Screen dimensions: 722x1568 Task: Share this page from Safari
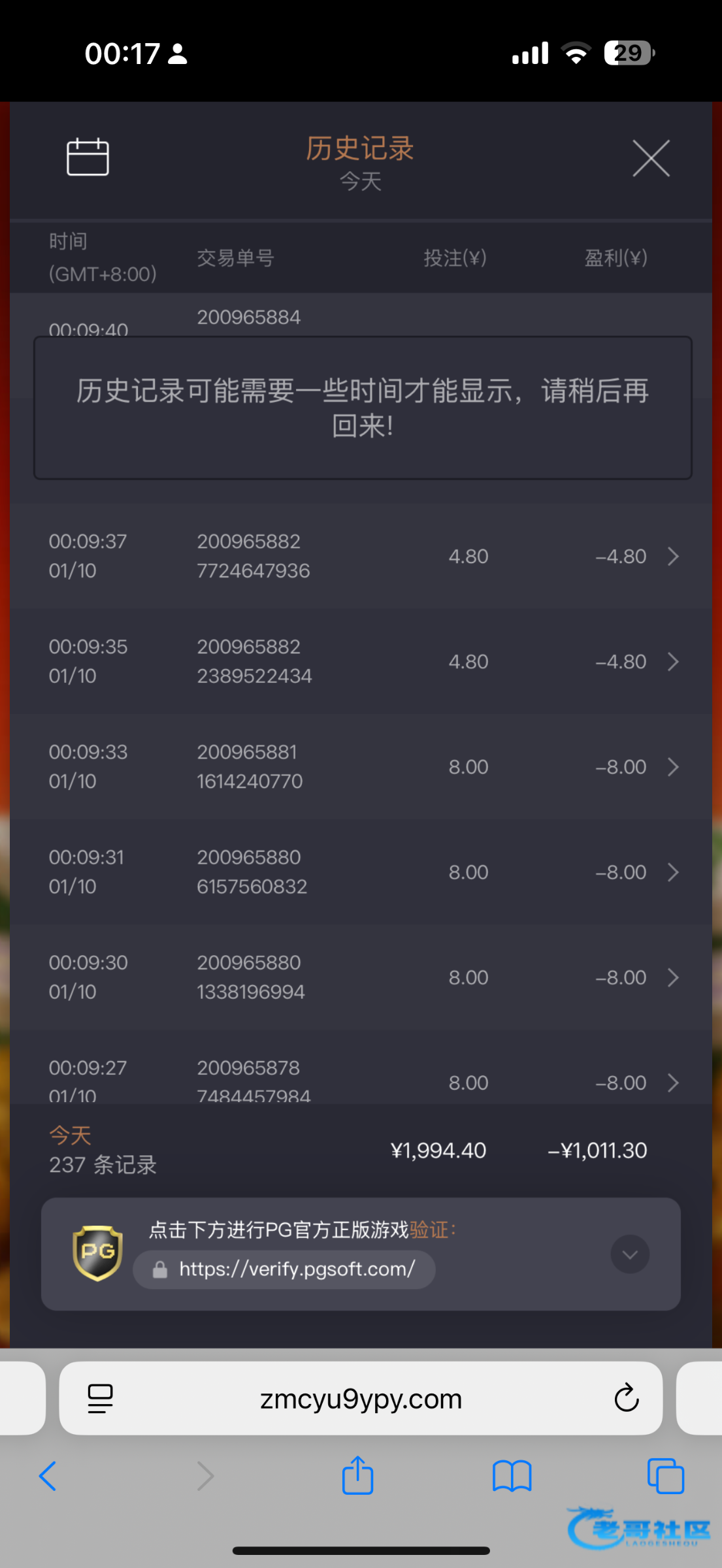click(357, 1476)
